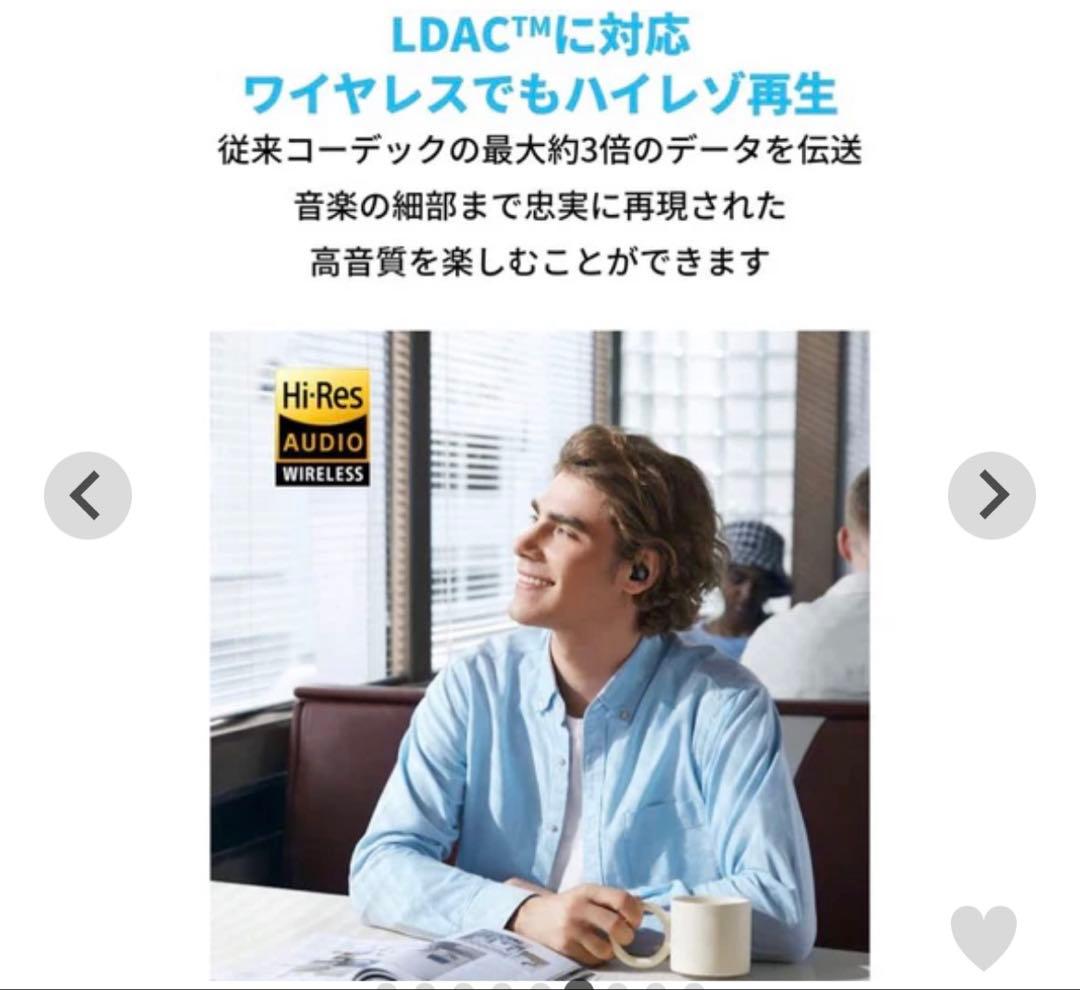The width and height of the screenshot is (1080, 990).
Task: Go to the previous product image
Action: [x=87, y=495]
